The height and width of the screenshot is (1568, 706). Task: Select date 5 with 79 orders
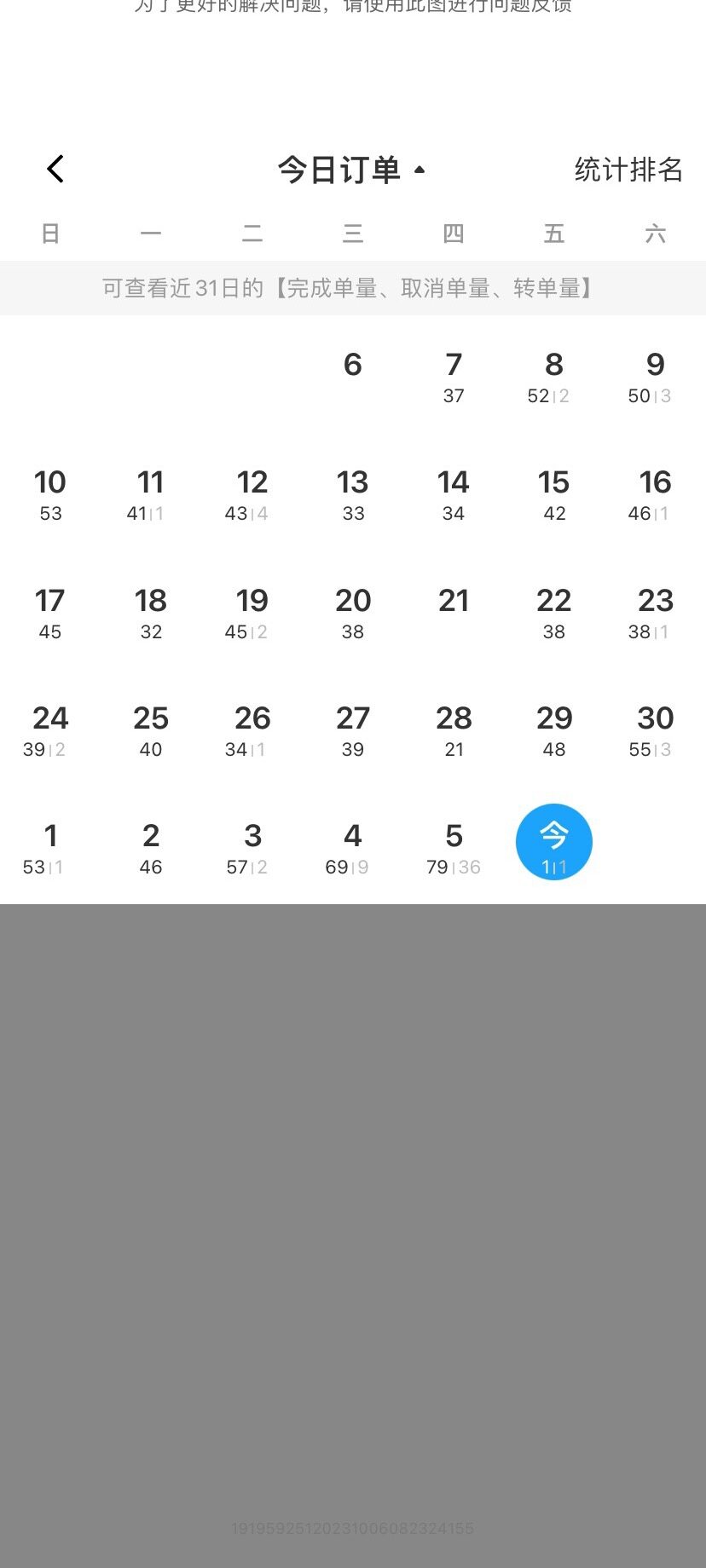[x=454, y=850]
